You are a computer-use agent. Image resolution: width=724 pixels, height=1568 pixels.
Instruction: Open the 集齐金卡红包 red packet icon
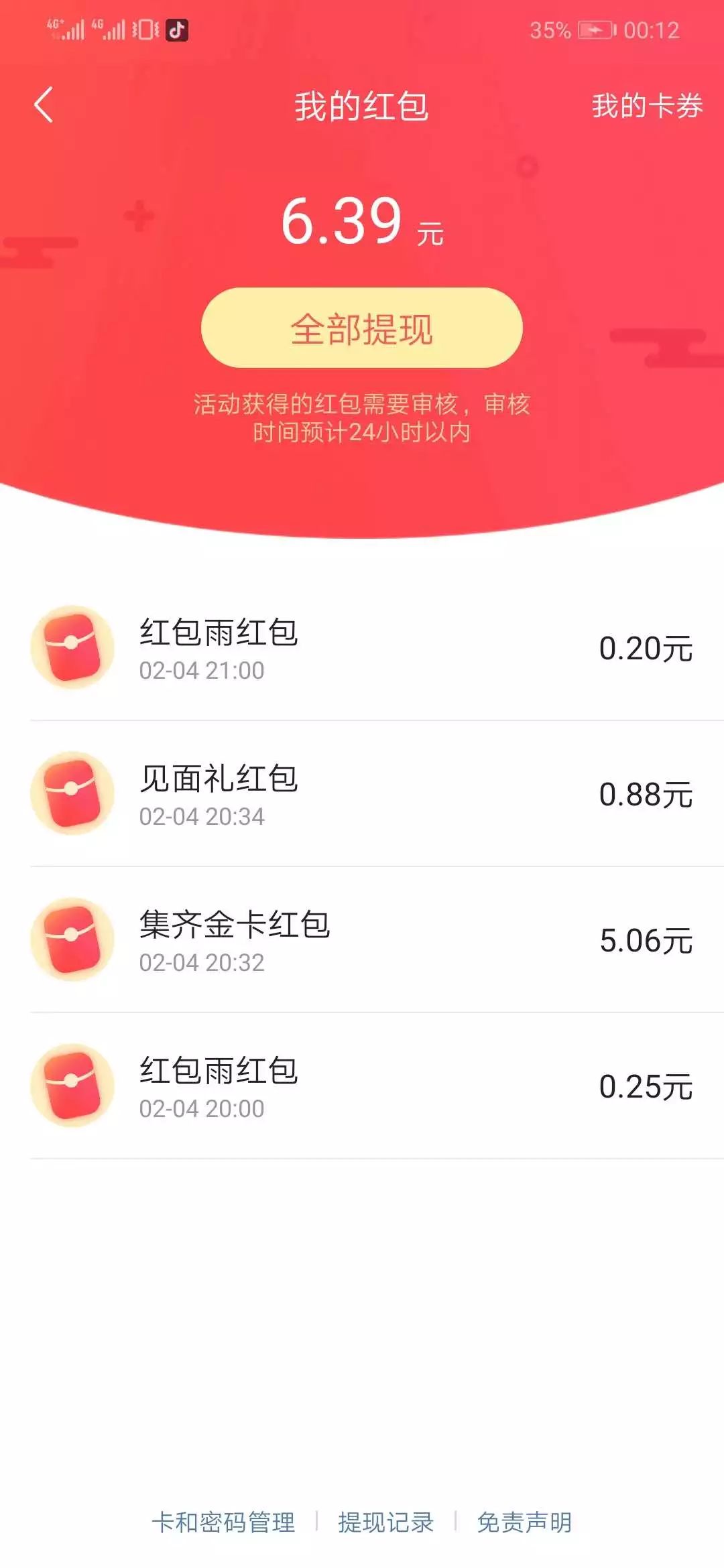click(x=72, y=939)
